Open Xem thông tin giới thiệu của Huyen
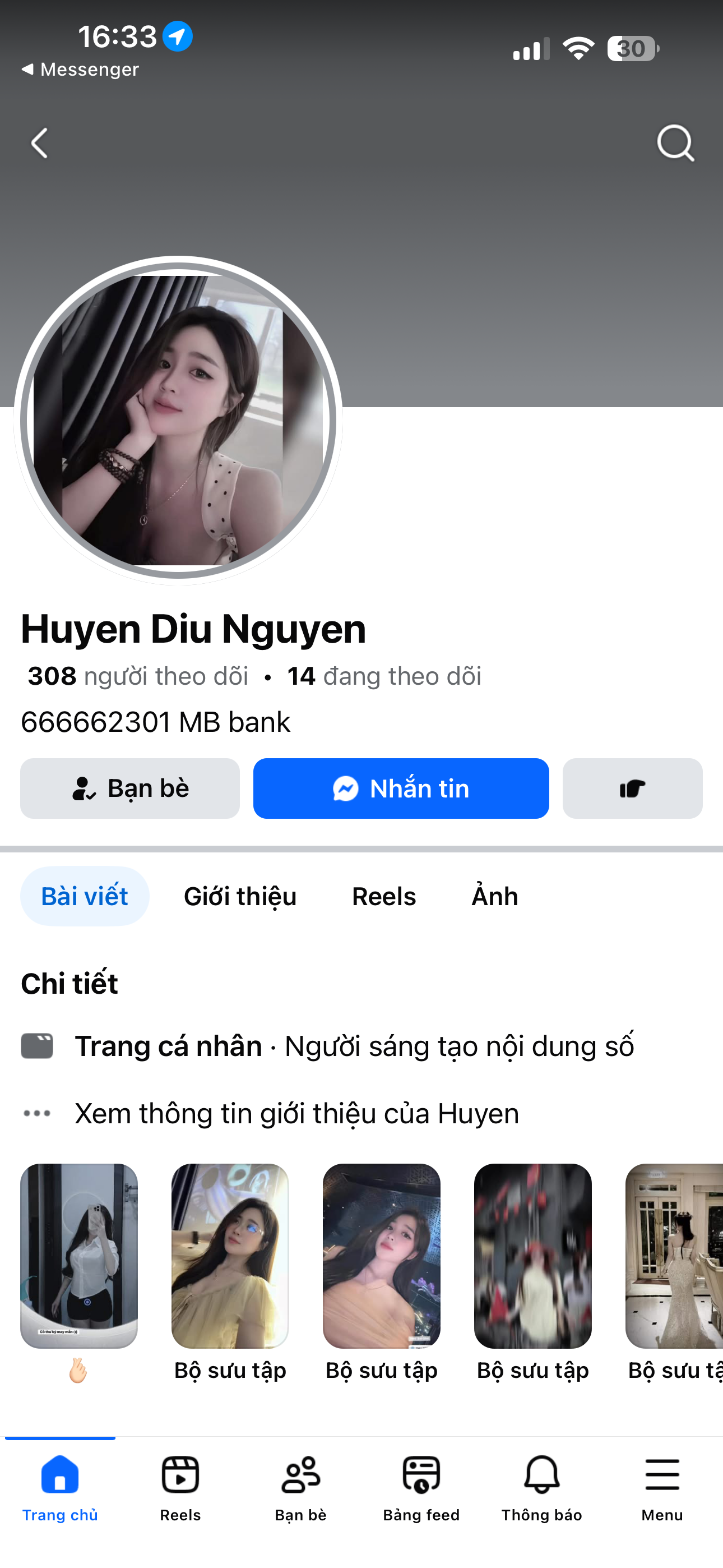The image size is (723, 1568). coord(296,1113)
